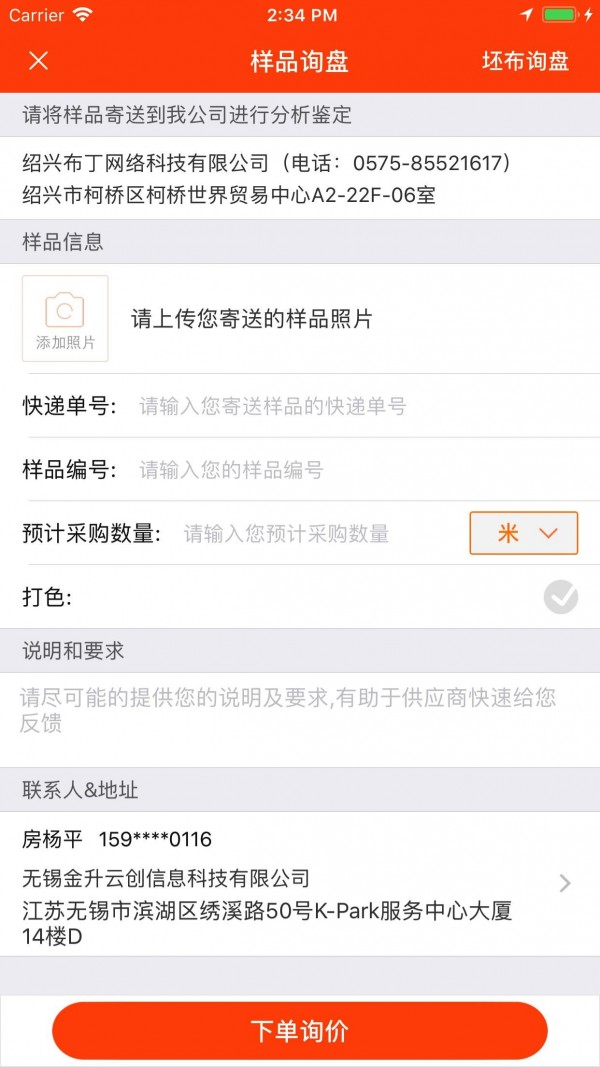Open the 米 unit dropdown
This screenshot has width=600, height=1067.
524,534
